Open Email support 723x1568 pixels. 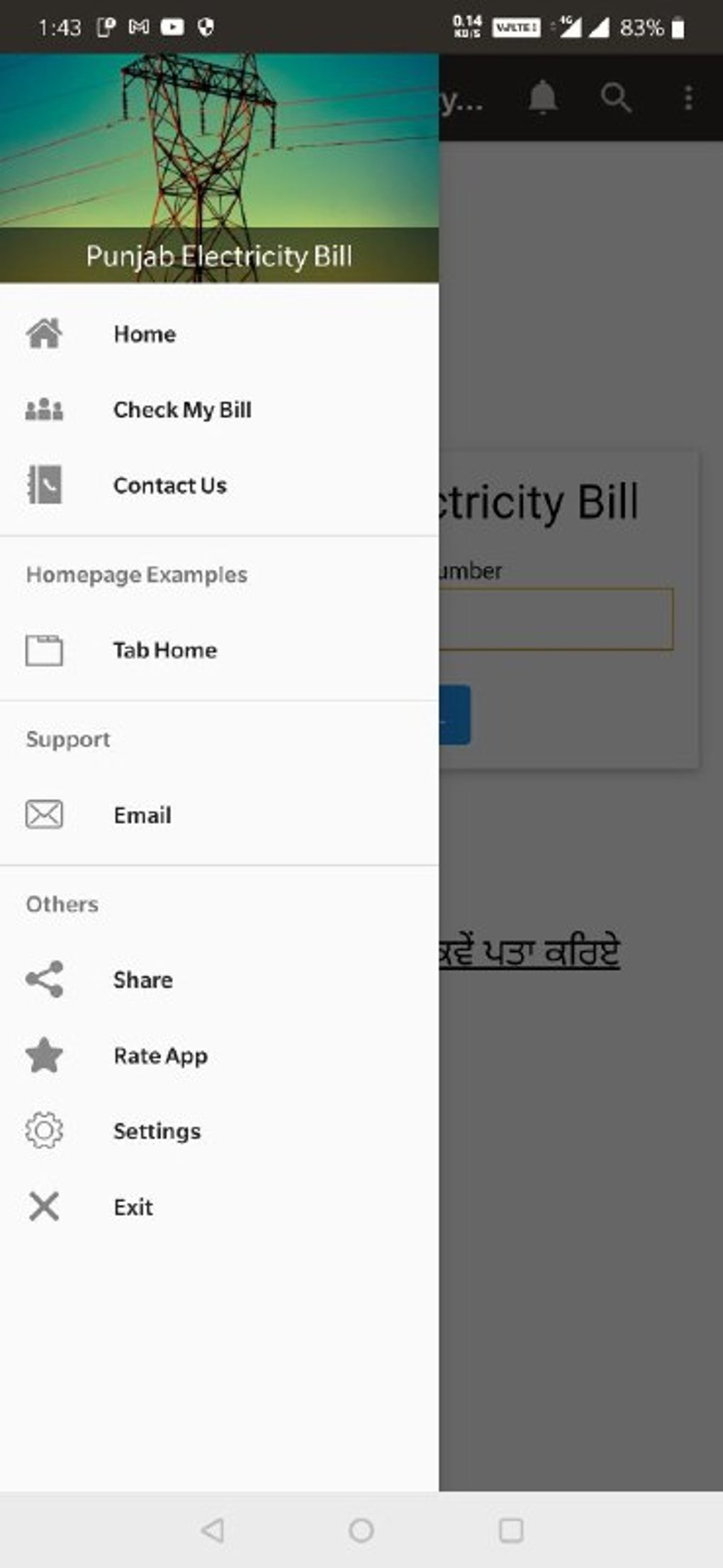tap(142, 816)
